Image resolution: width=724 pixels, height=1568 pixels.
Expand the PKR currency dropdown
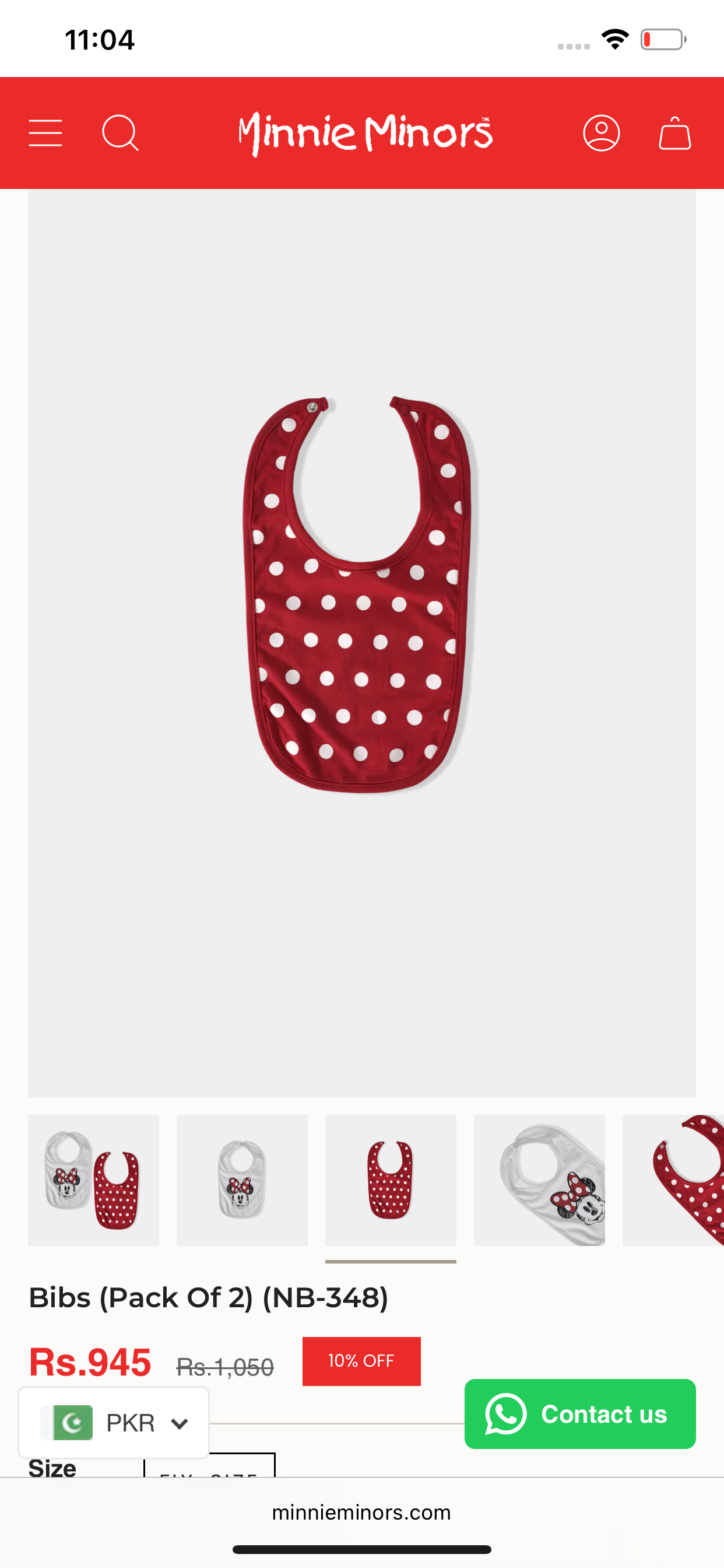tap(114, 1423)
